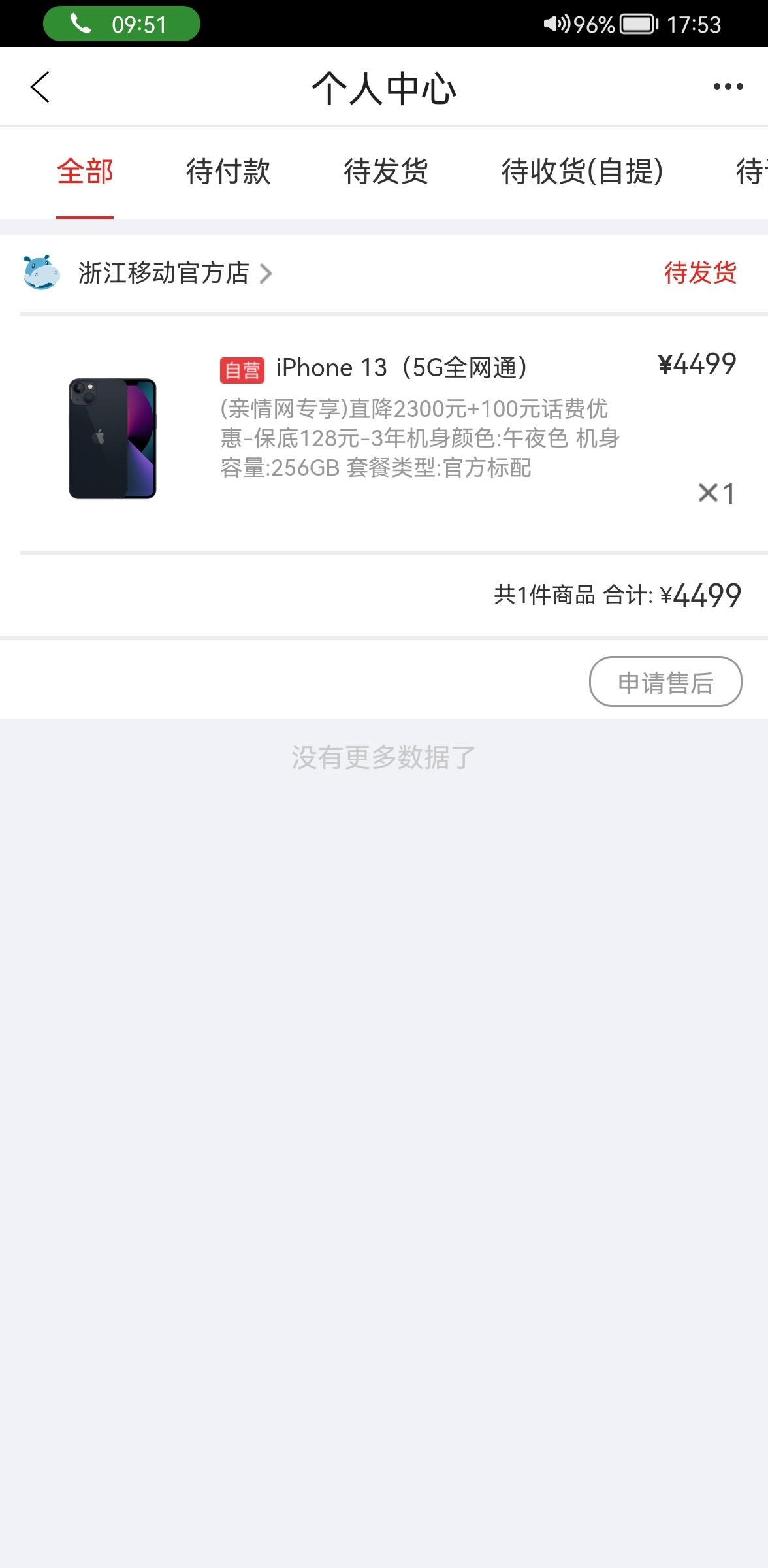Tap the 自营 badge next to iPhone 13

242,368
